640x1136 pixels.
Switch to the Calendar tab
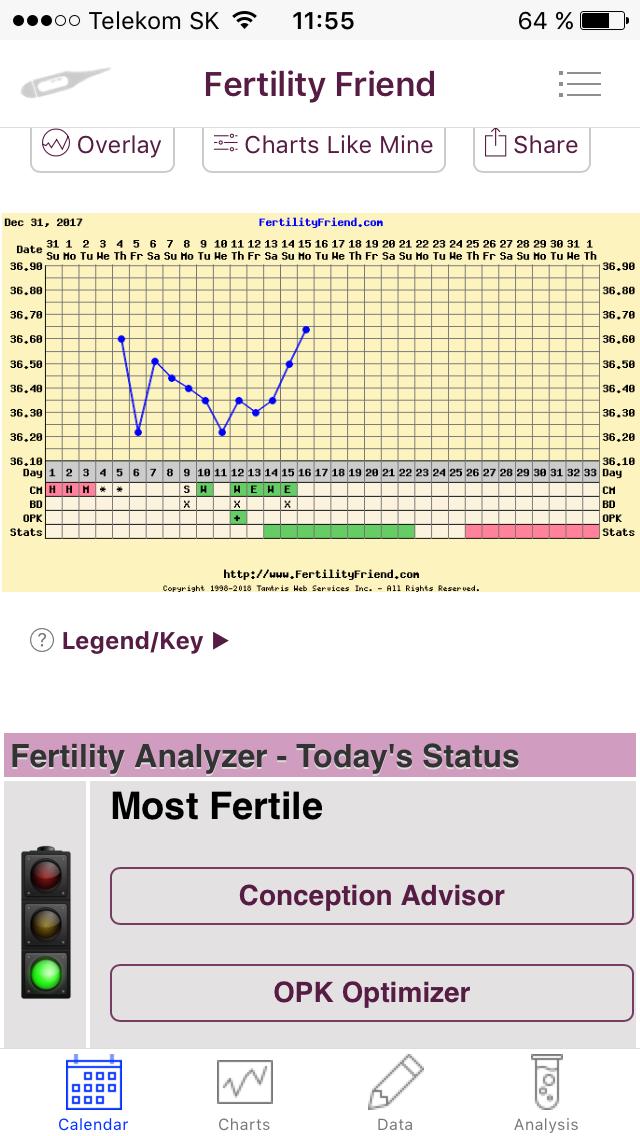[93, 1094]
